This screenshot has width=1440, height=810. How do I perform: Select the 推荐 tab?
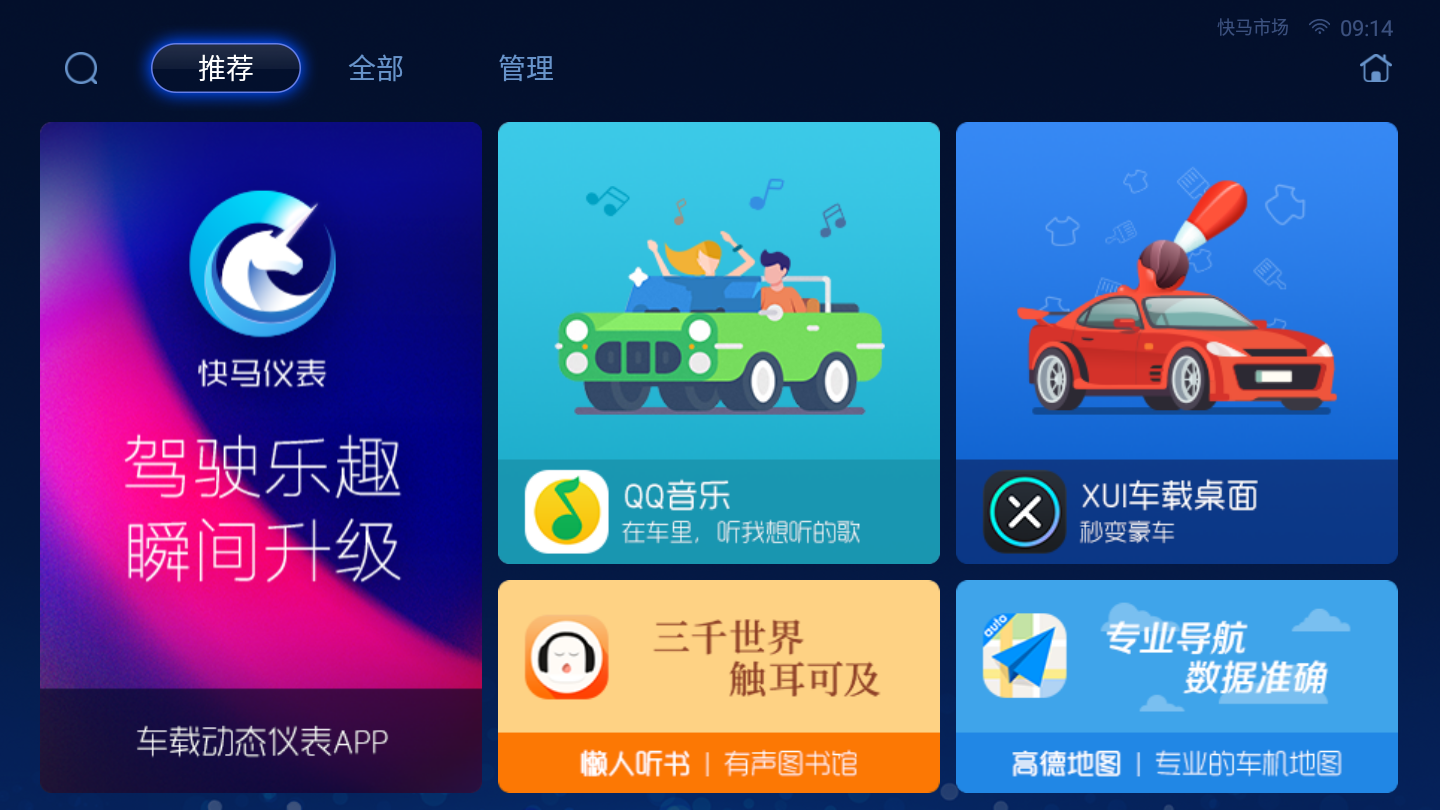225,68
